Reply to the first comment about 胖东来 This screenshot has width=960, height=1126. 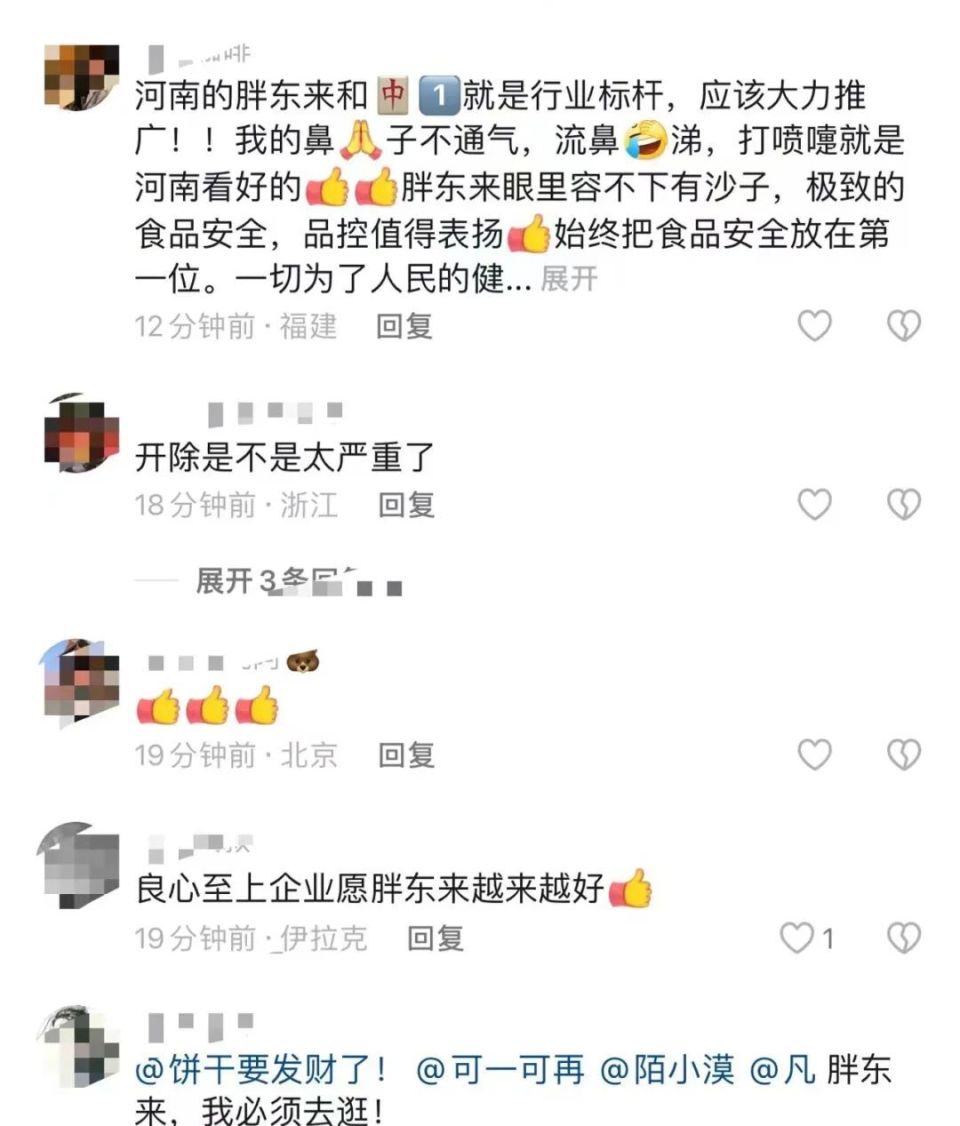(402, 325)
